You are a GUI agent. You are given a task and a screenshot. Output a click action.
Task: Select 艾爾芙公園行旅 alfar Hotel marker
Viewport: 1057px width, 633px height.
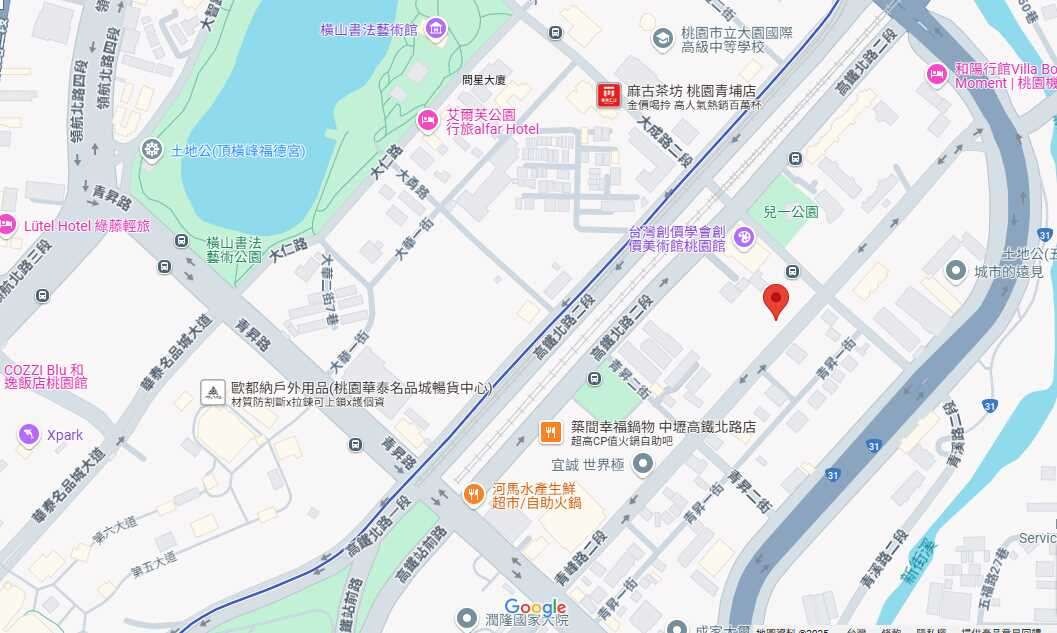coord(427,121)
